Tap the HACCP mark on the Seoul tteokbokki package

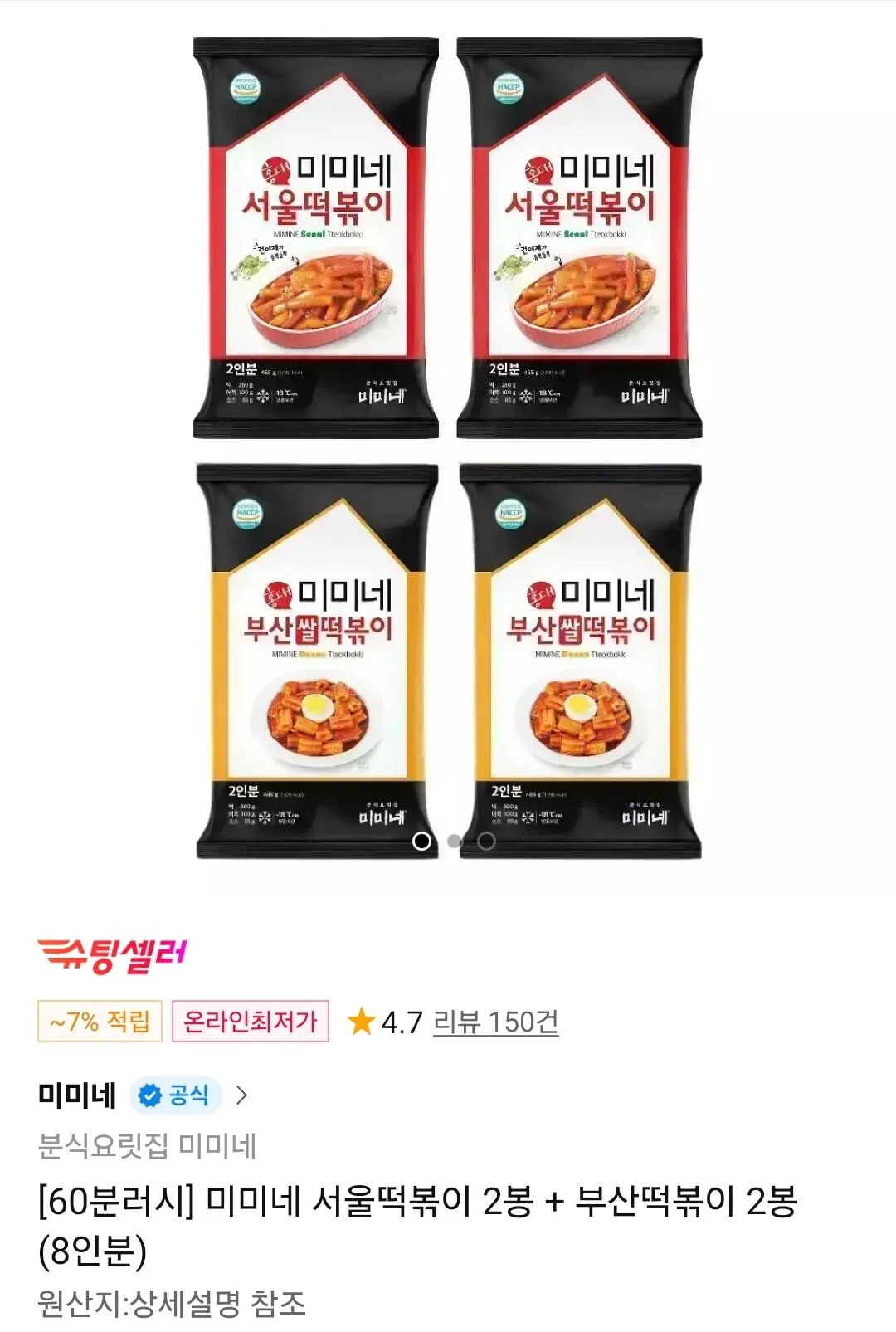246,88
